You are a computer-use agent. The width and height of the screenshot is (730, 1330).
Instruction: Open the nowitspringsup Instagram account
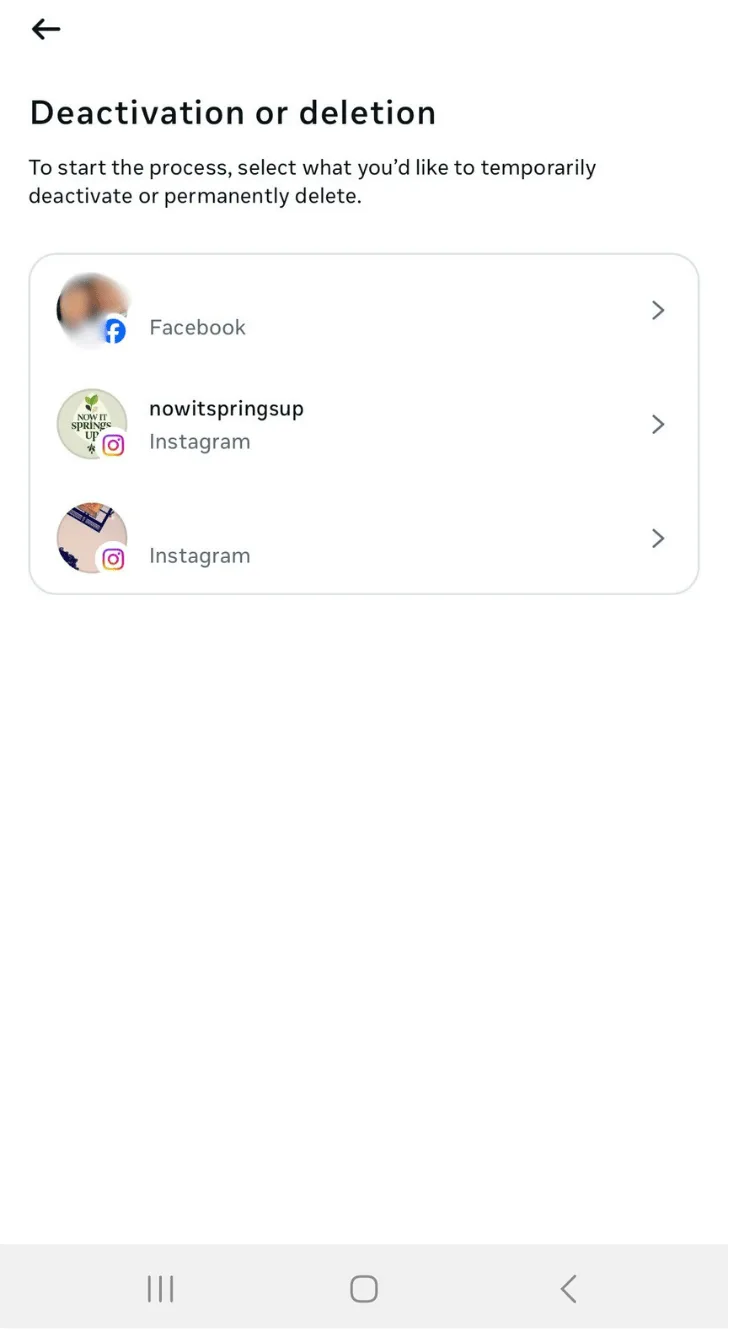pos(363,425)
